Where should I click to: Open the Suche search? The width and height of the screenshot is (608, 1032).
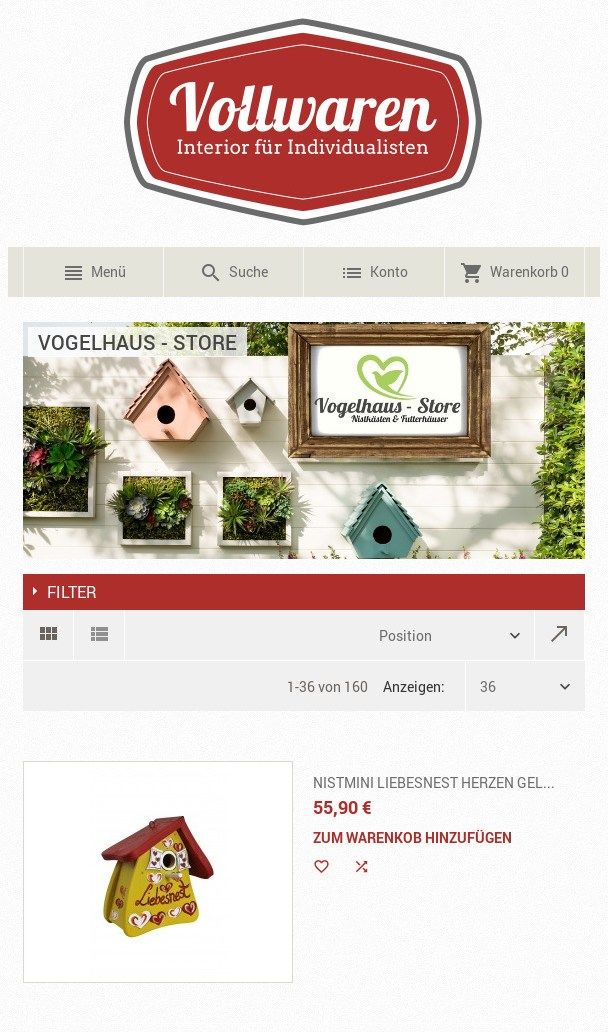click(x=234, y=272)
